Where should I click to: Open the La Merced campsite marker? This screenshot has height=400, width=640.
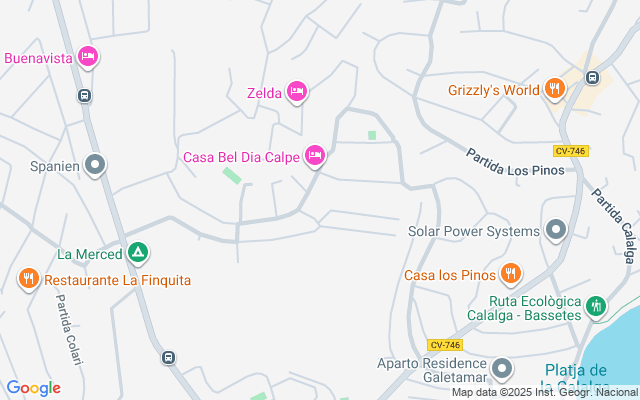(138, 253)
